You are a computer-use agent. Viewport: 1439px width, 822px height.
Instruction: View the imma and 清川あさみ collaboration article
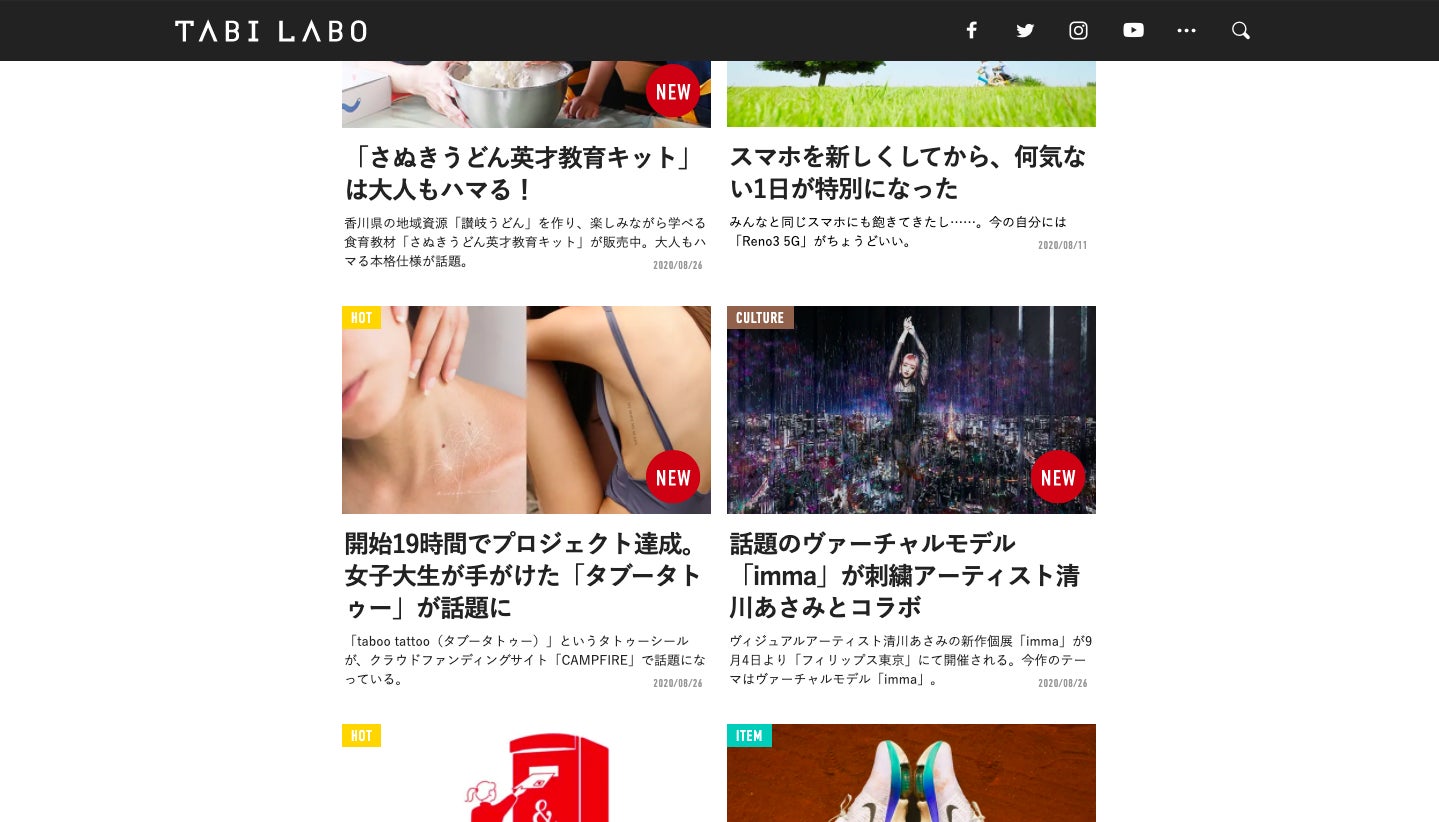[x=904, y=575]
